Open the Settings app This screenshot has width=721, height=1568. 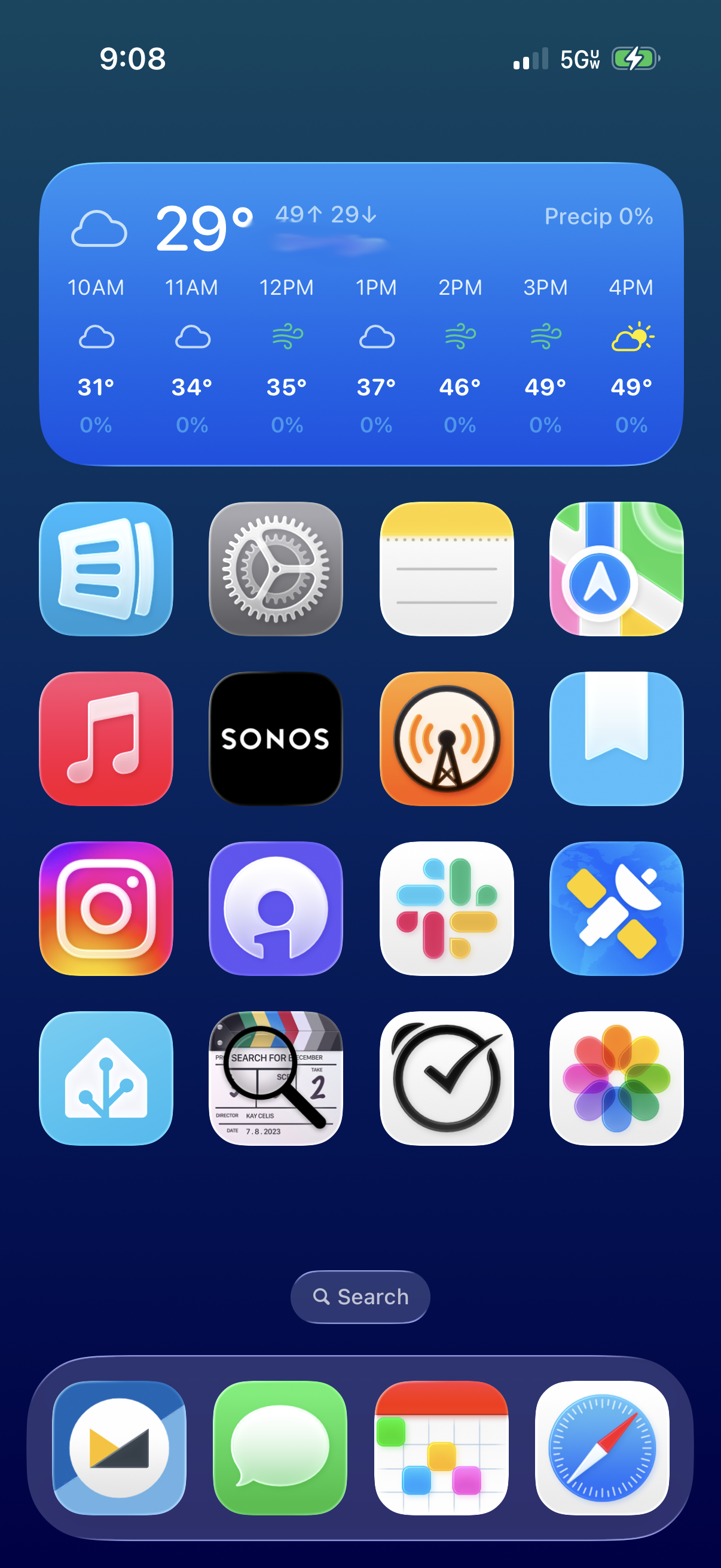[276, 569]
